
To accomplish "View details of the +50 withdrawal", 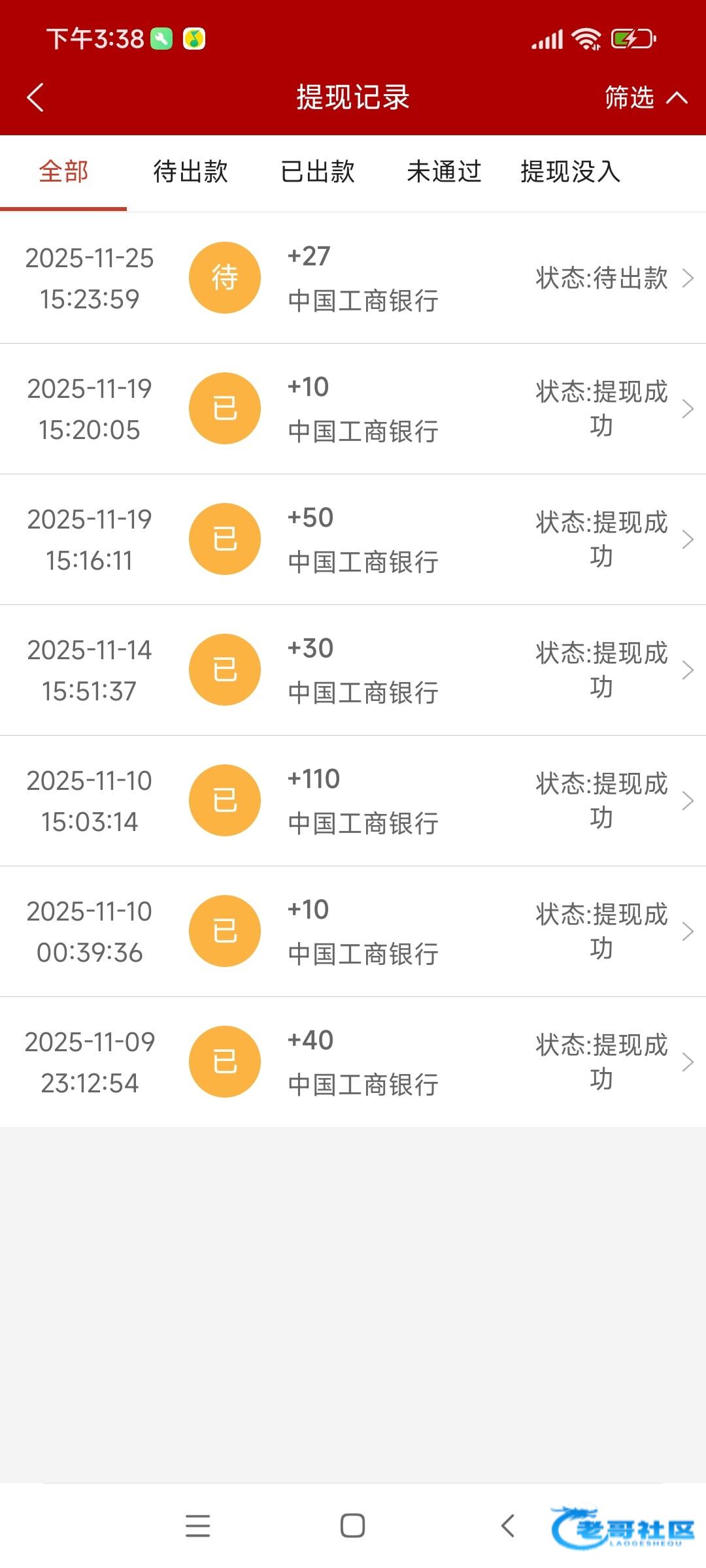I will (x=353, y=539).
